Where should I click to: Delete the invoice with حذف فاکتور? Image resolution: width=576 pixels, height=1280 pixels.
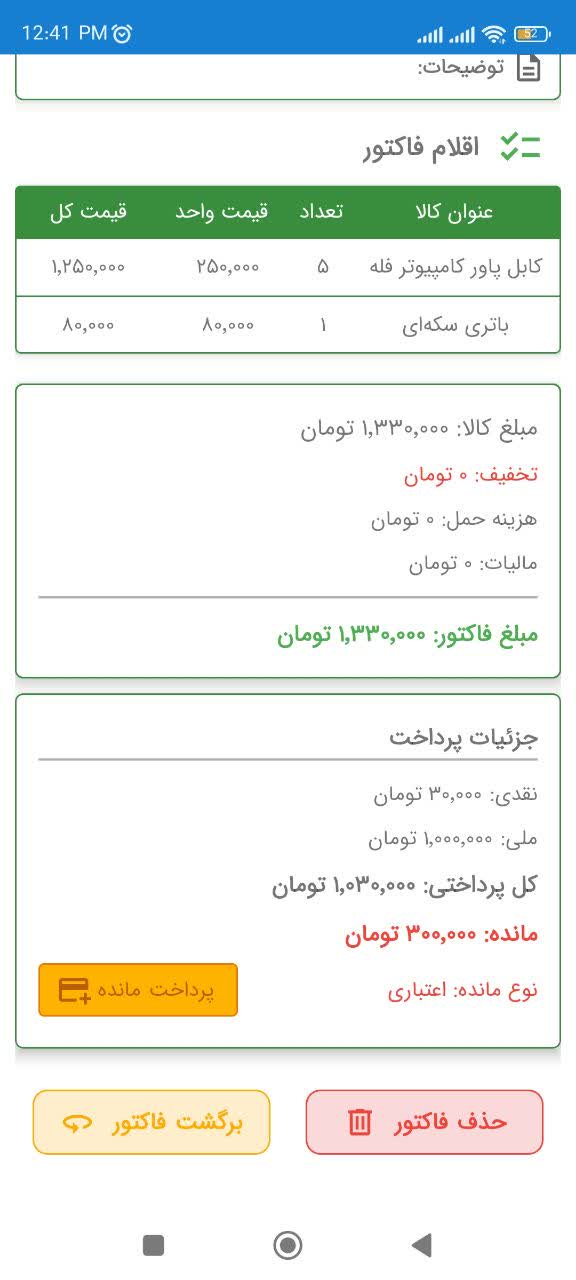tap(424, 1122)
